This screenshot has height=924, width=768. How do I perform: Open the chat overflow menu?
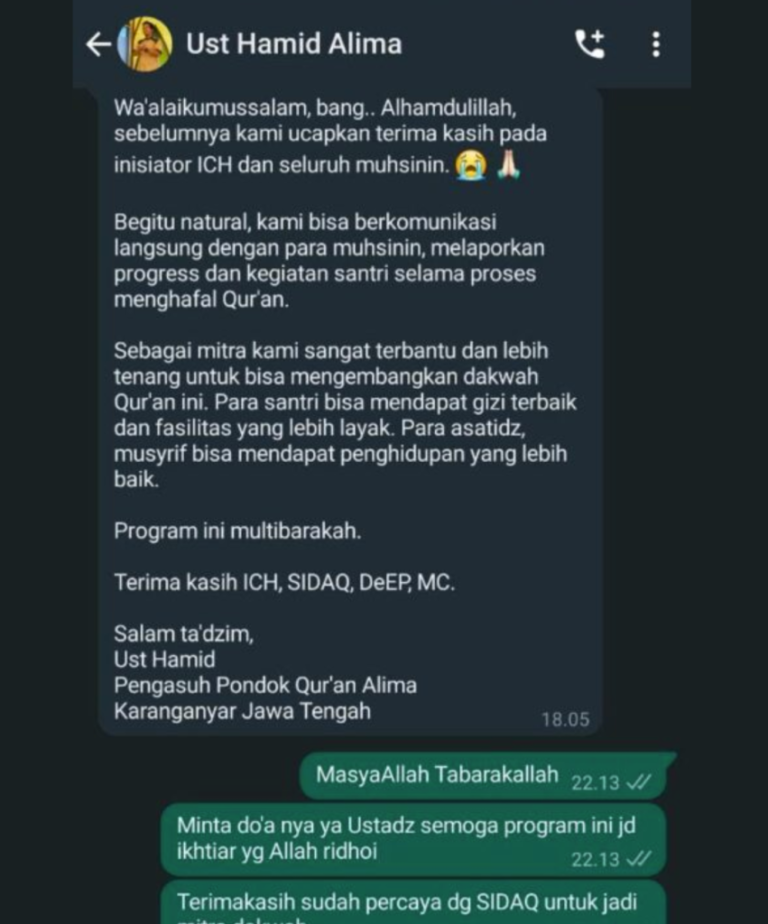tap(656, 44)
